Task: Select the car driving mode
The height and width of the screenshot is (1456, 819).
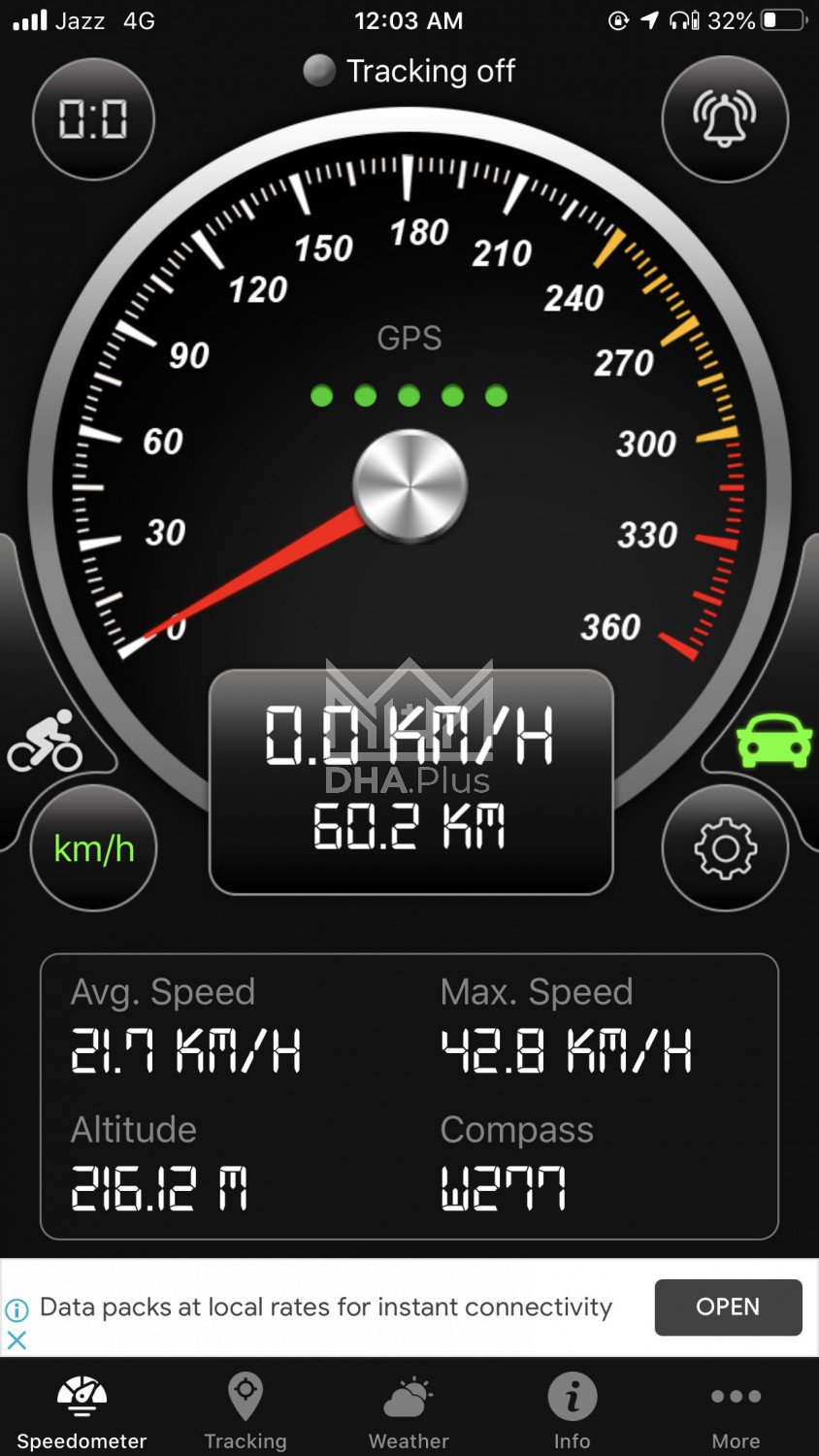Action: [x=773, y=741]
